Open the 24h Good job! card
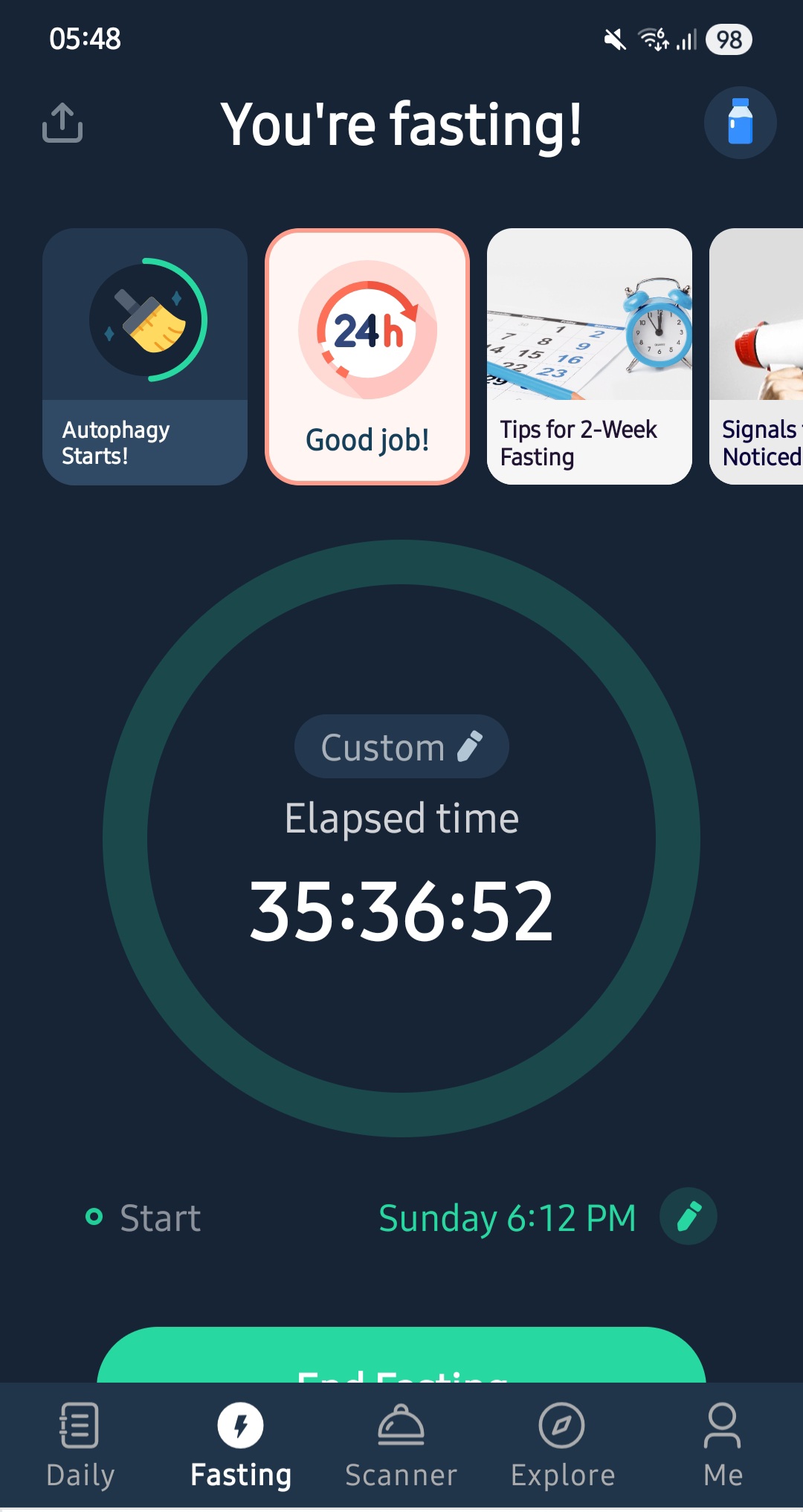The width and height of the screenshot is (803, 1512). point(367,357)
